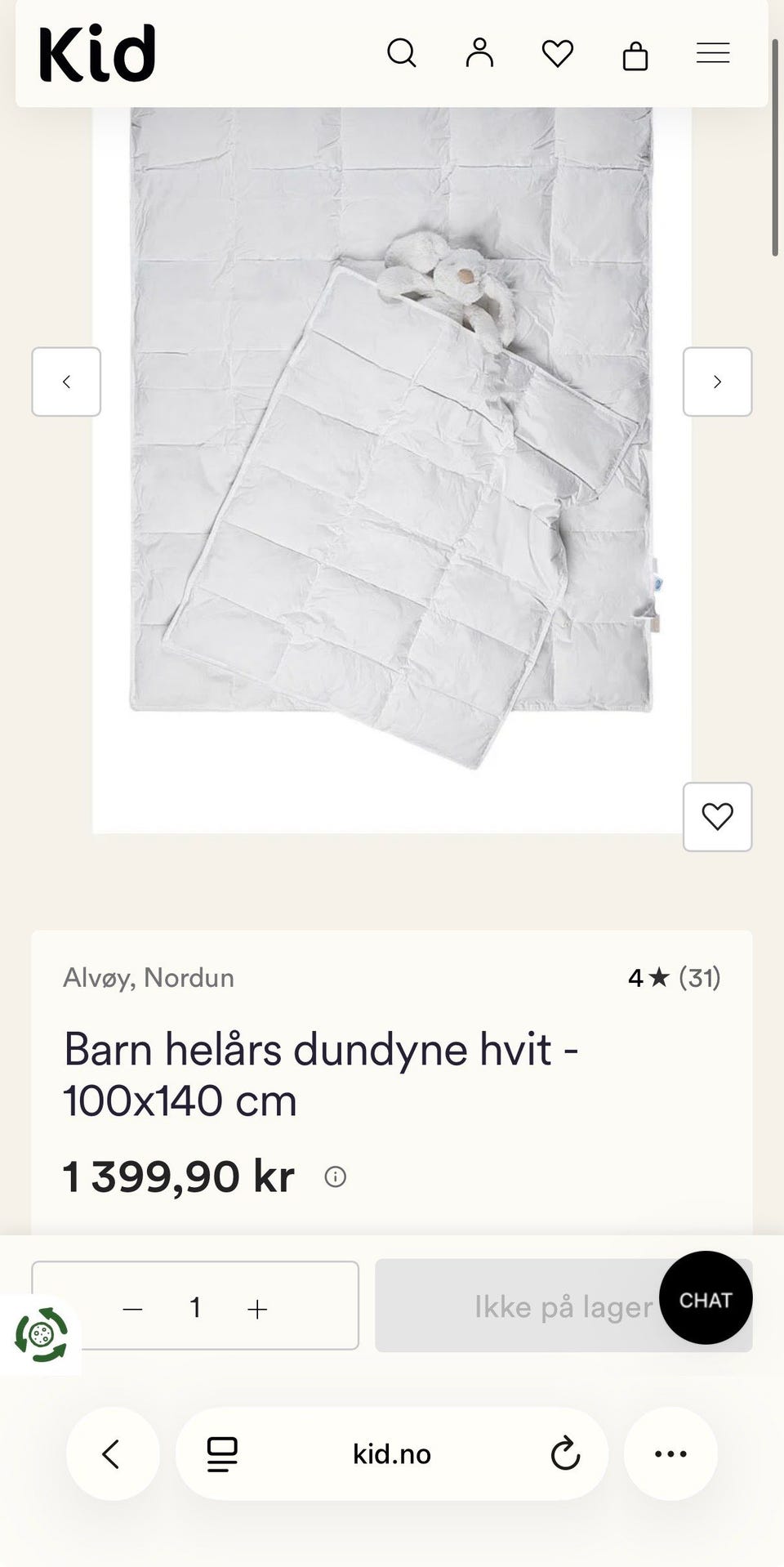Open the 4-star reviews rating

click(674, 977)
